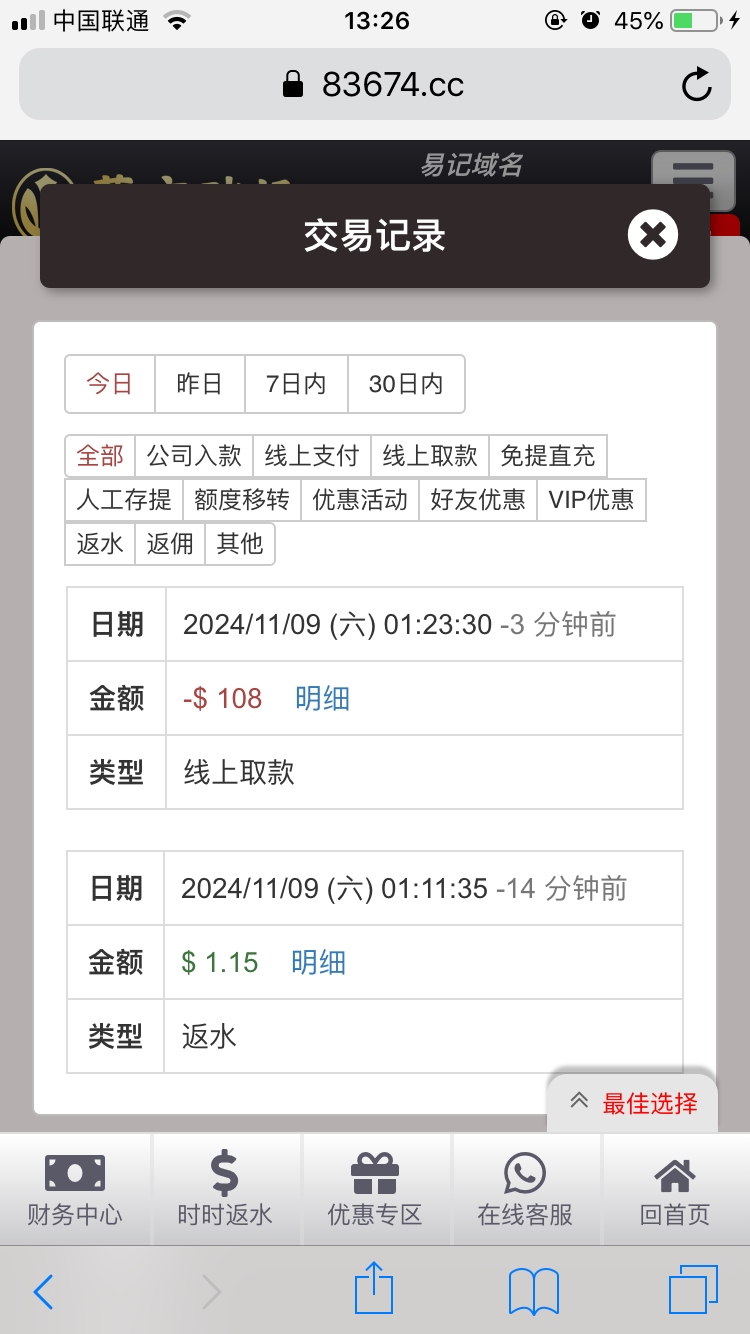Screen dimensions: 750x1334
Task: Close the 交易记录 dialog
Action: click(x=652, y=236)
